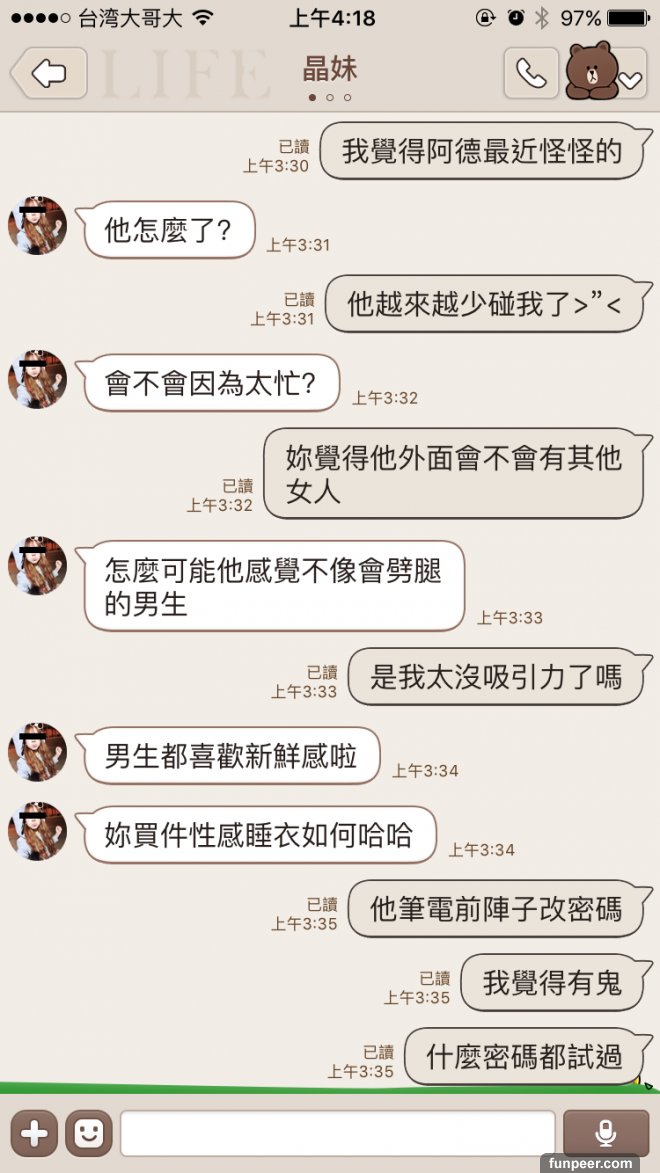The image size is (660, 1173).
Task: View 晶妹's avatar beside 他怎麼了?
Action: pos(37,226)
